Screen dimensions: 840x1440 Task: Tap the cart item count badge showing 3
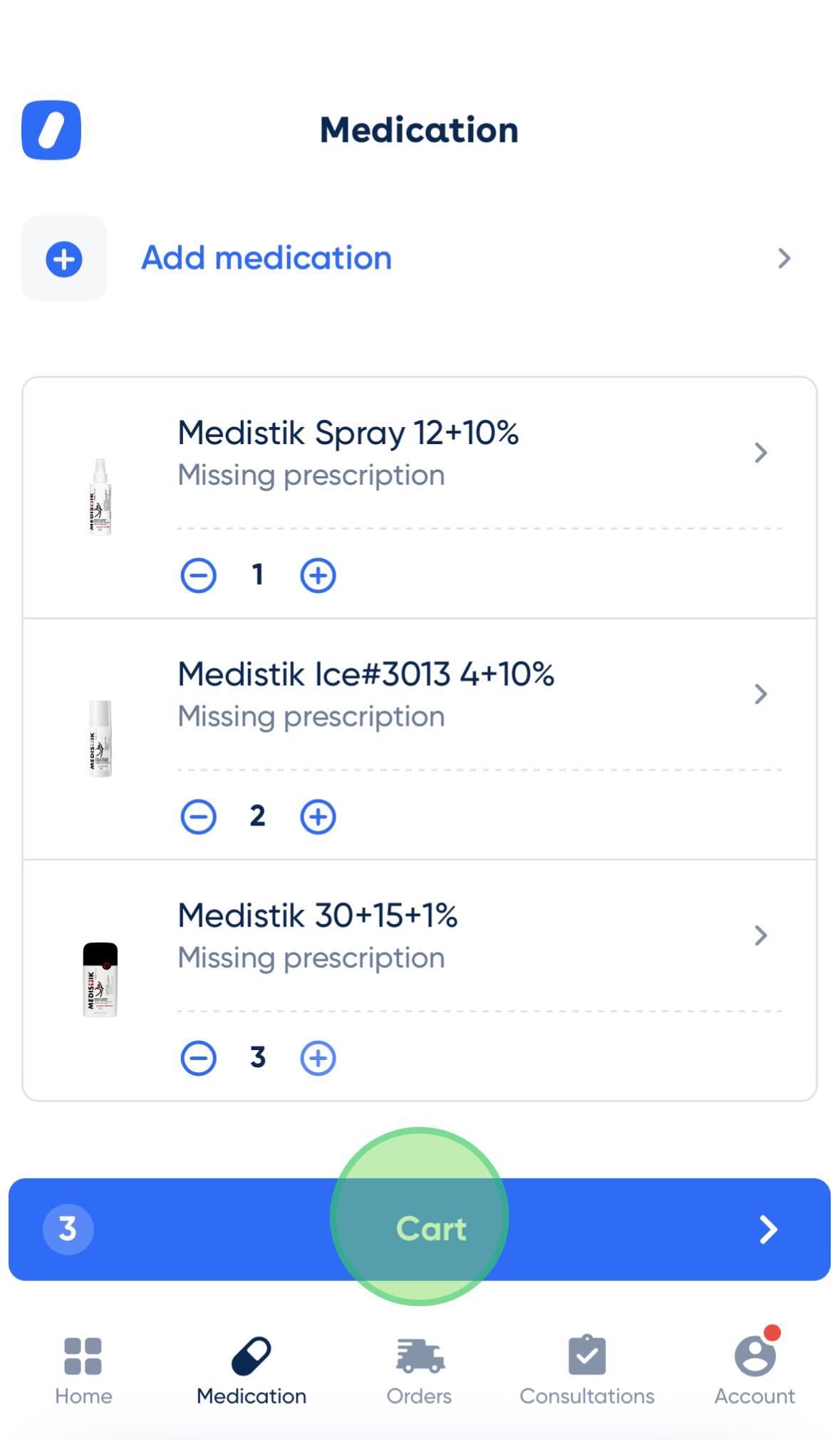pyautogui.click(x=68, y=1228)
